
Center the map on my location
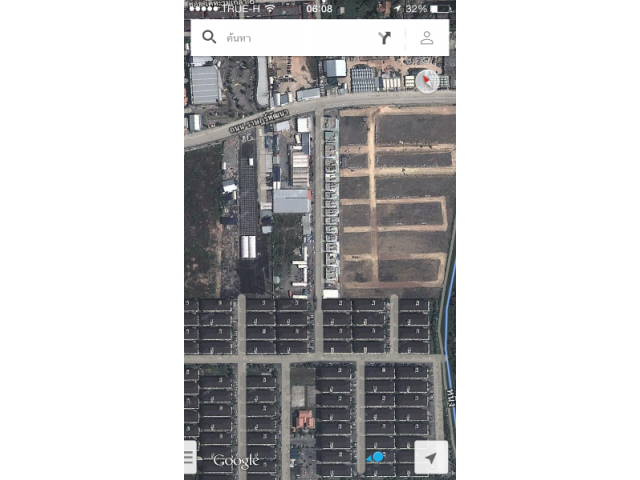pos(431,457)
